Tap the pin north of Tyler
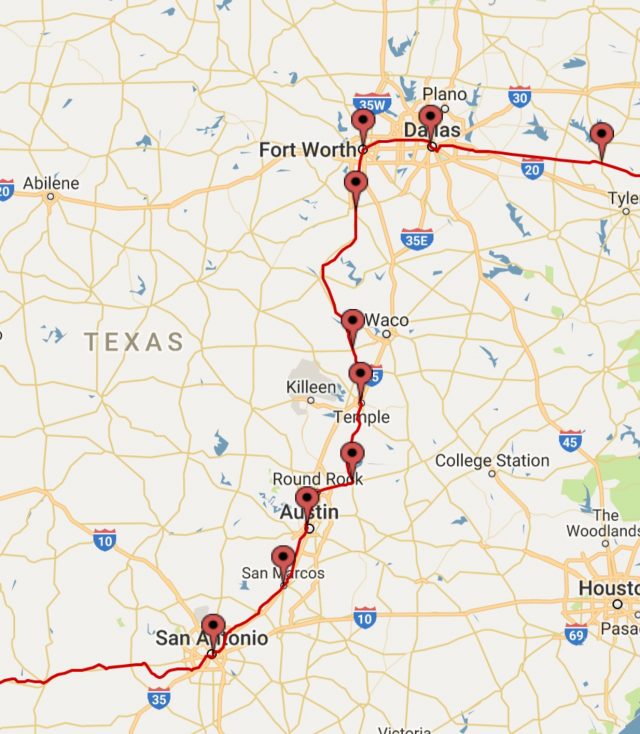This screenshot has width=640, height=734. coord(600,135)
